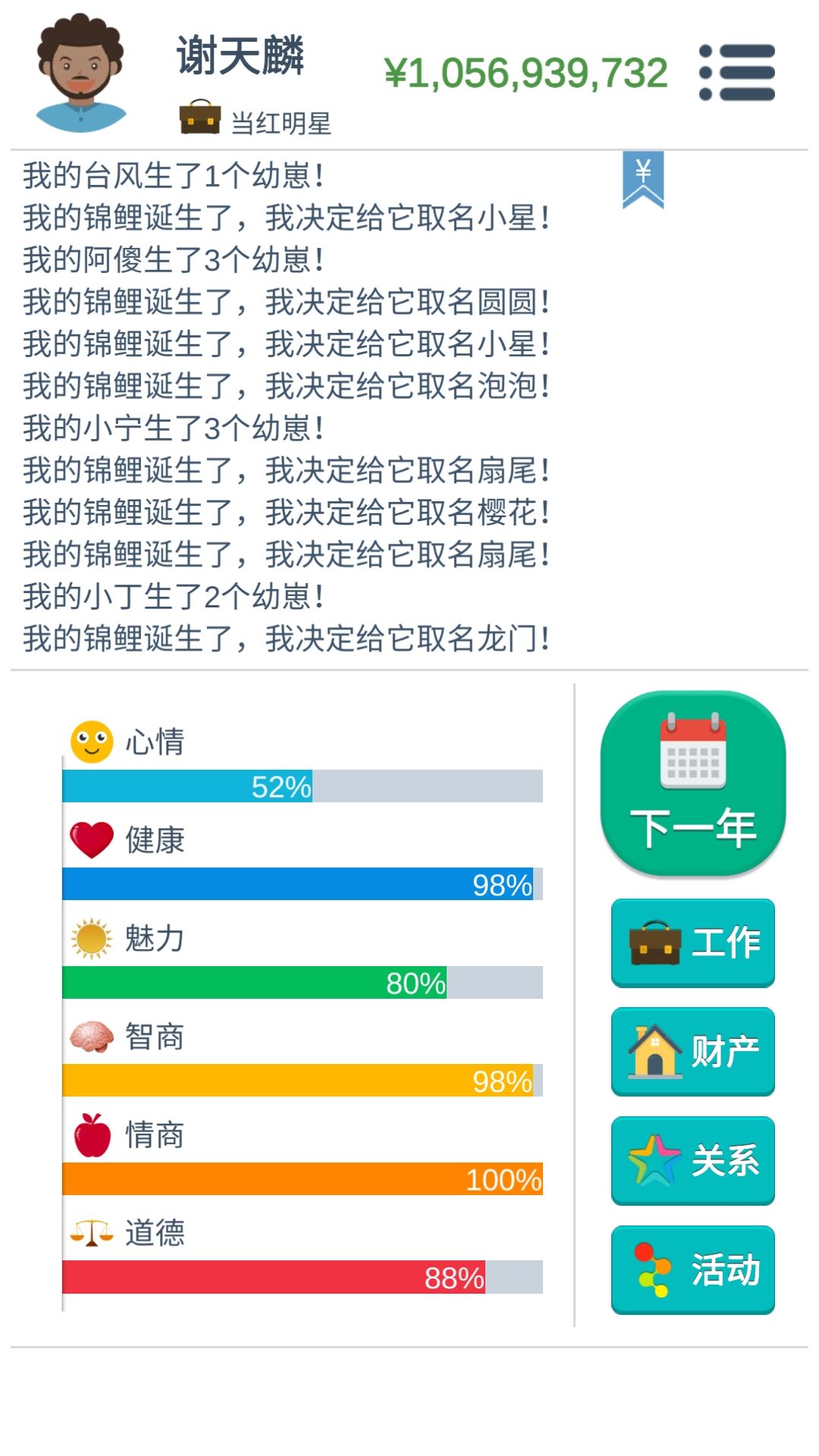
Task: Tap the yen bookmark ribbon icon
Action: [643, 180]
